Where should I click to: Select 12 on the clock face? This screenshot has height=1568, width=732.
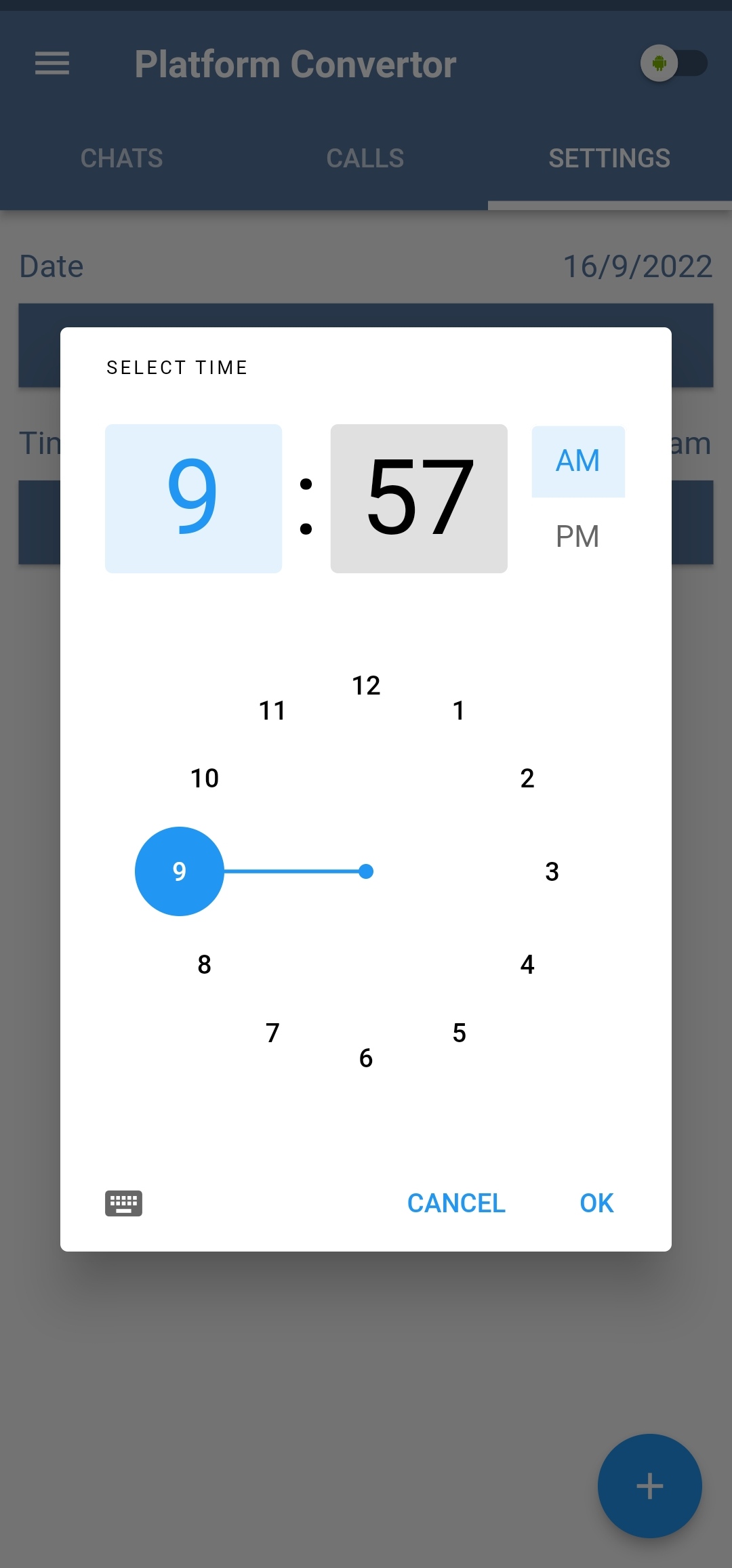(x=366, y=686)
